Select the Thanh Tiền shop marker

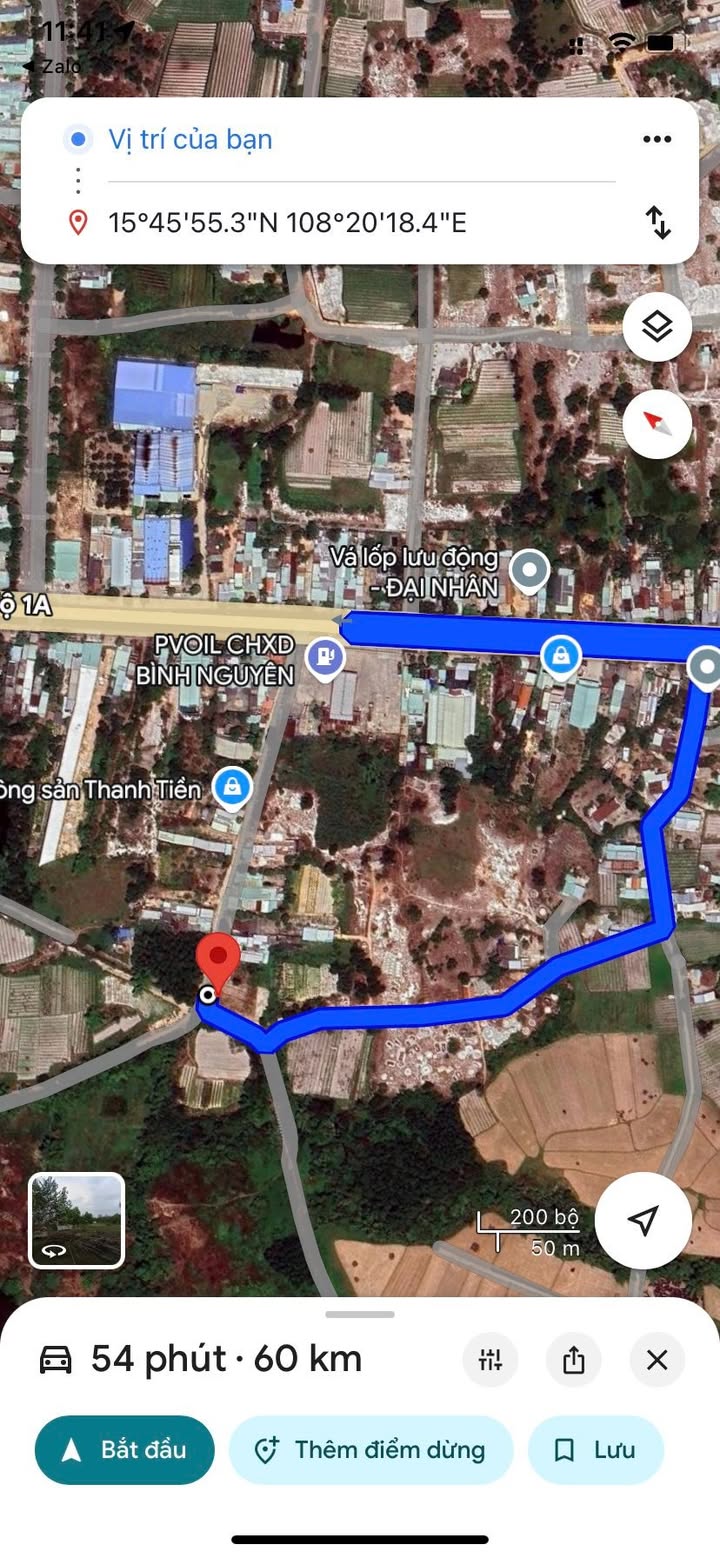(x=233, y=788)
